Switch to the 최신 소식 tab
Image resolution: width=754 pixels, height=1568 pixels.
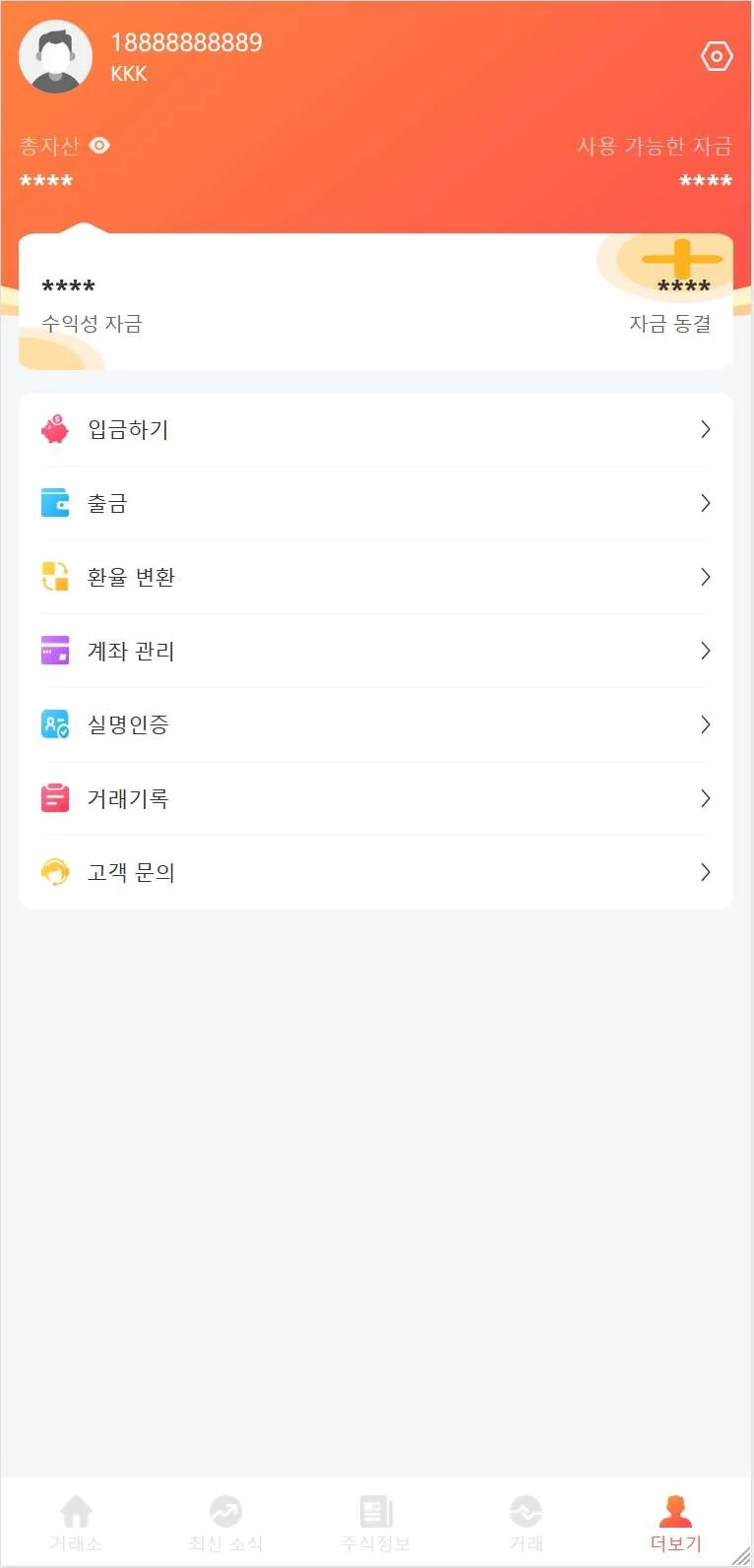pos(225,1522)
